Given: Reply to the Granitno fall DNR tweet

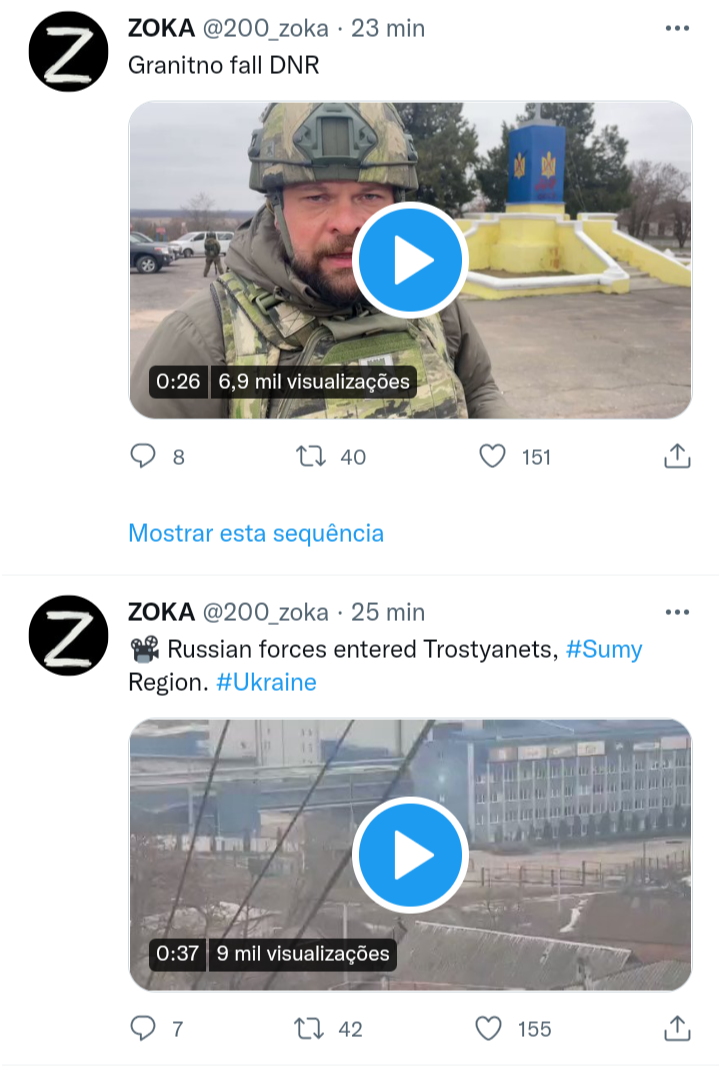Looking at the screenshot, I should point(144,457).
